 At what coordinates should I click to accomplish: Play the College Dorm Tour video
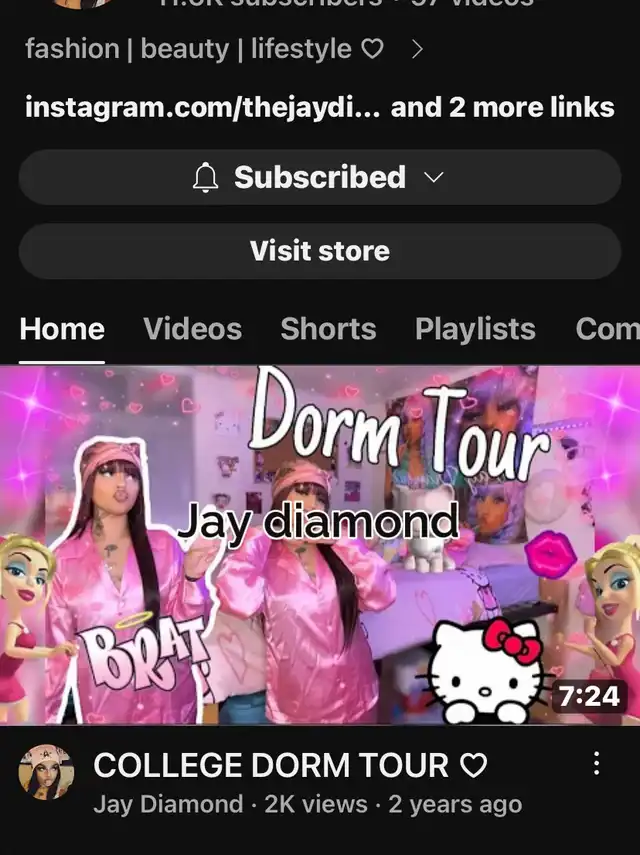[x=320, y=545]
